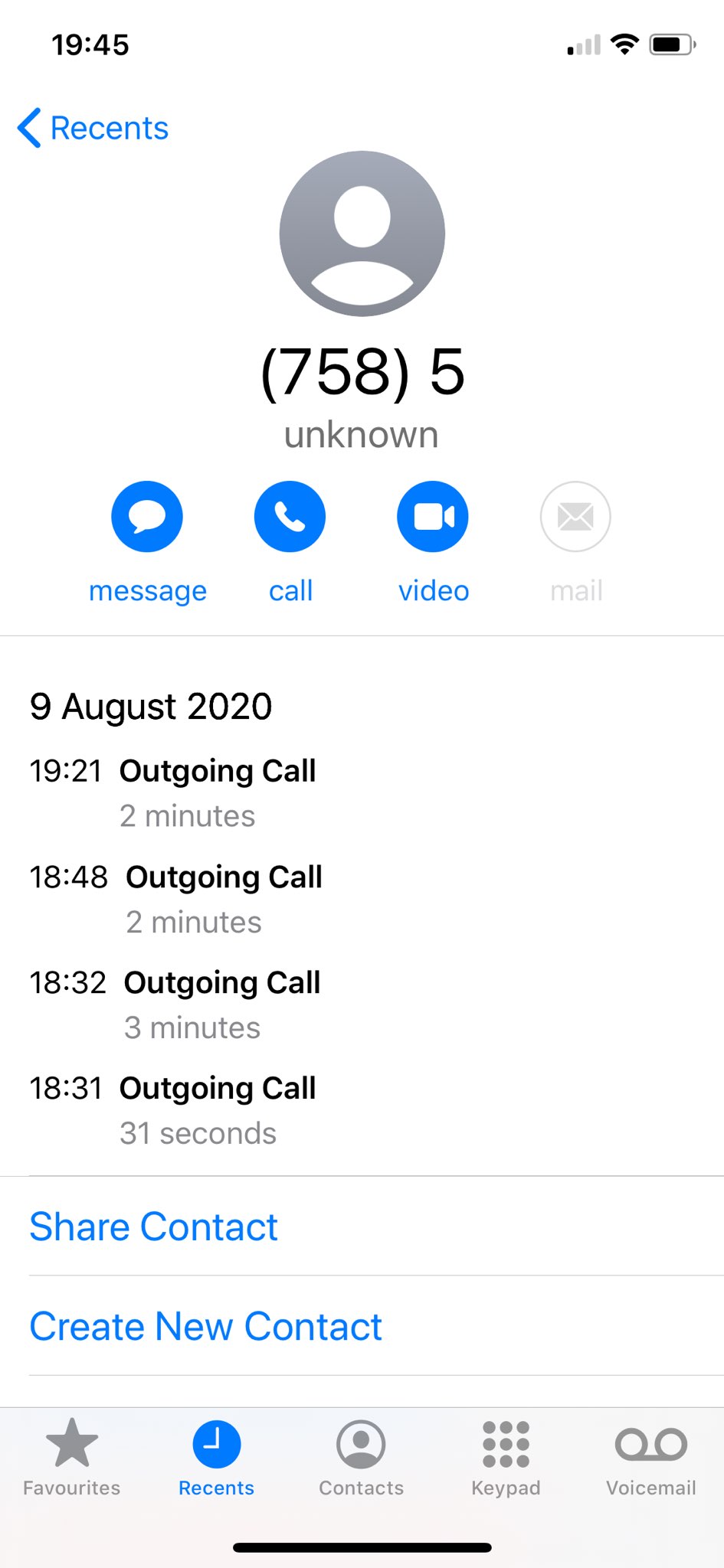724x1568 pixels.
Task: Tap Share Contact
Action: (x=153, y=1227)
